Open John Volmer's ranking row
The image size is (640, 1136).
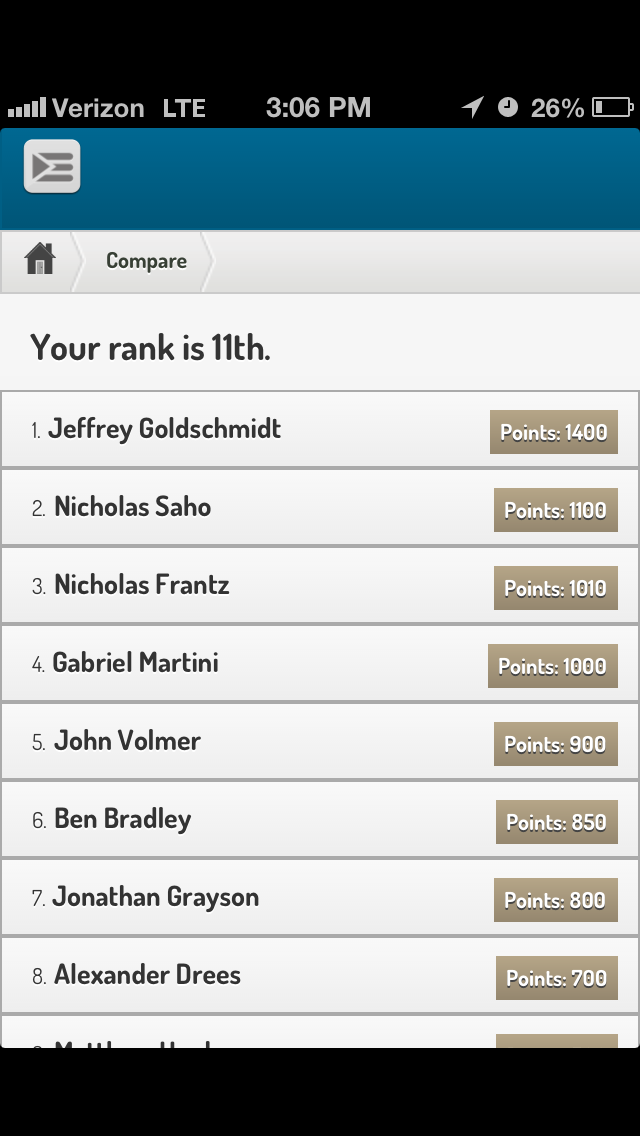(x=320, y=743)
